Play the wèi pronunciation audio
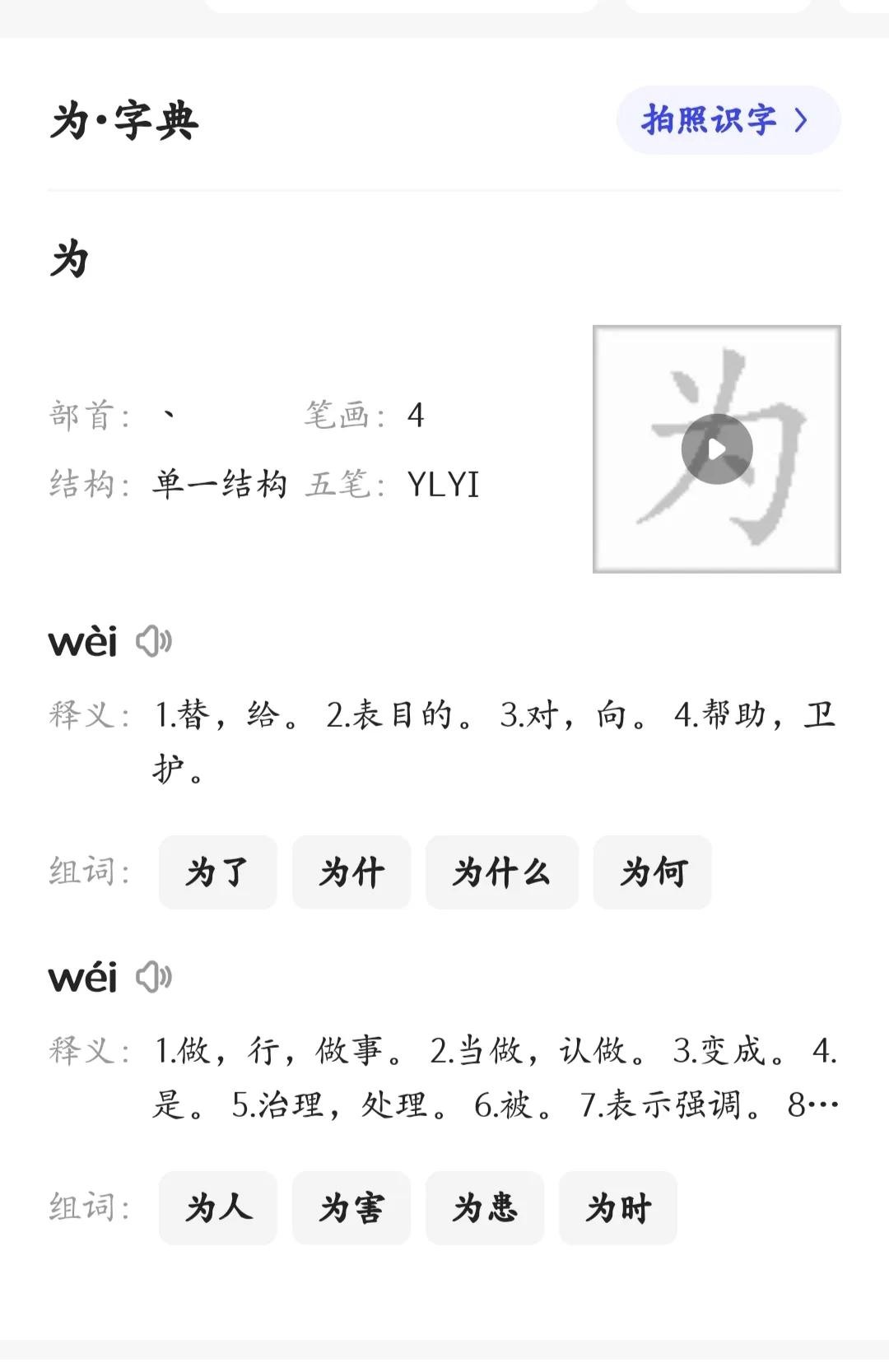The width and height of the screenshot is (889, 1372). coord(154,641)
